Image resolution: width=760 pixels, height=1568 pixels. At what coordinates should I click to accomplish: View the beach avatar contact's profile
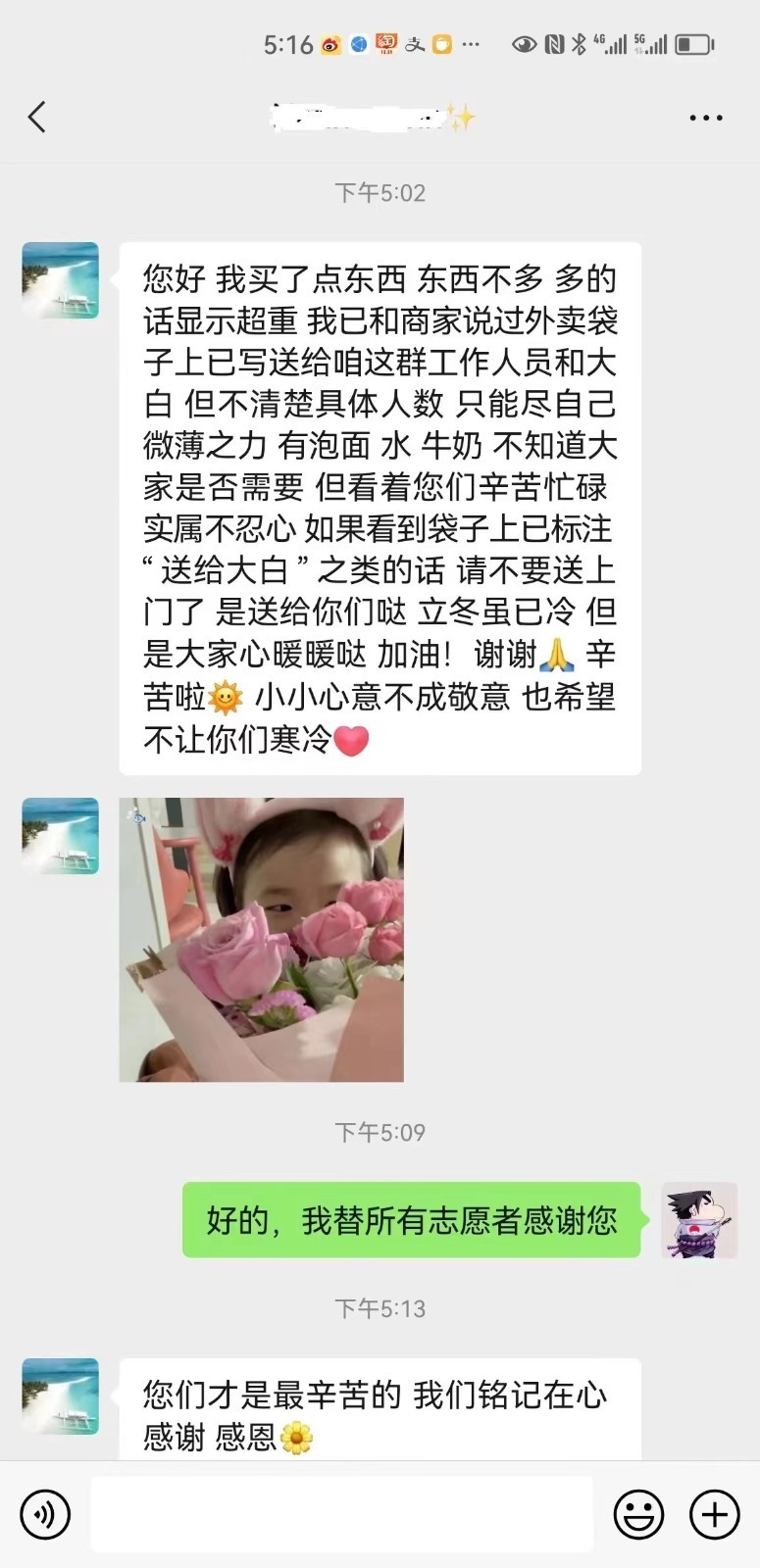61,280
